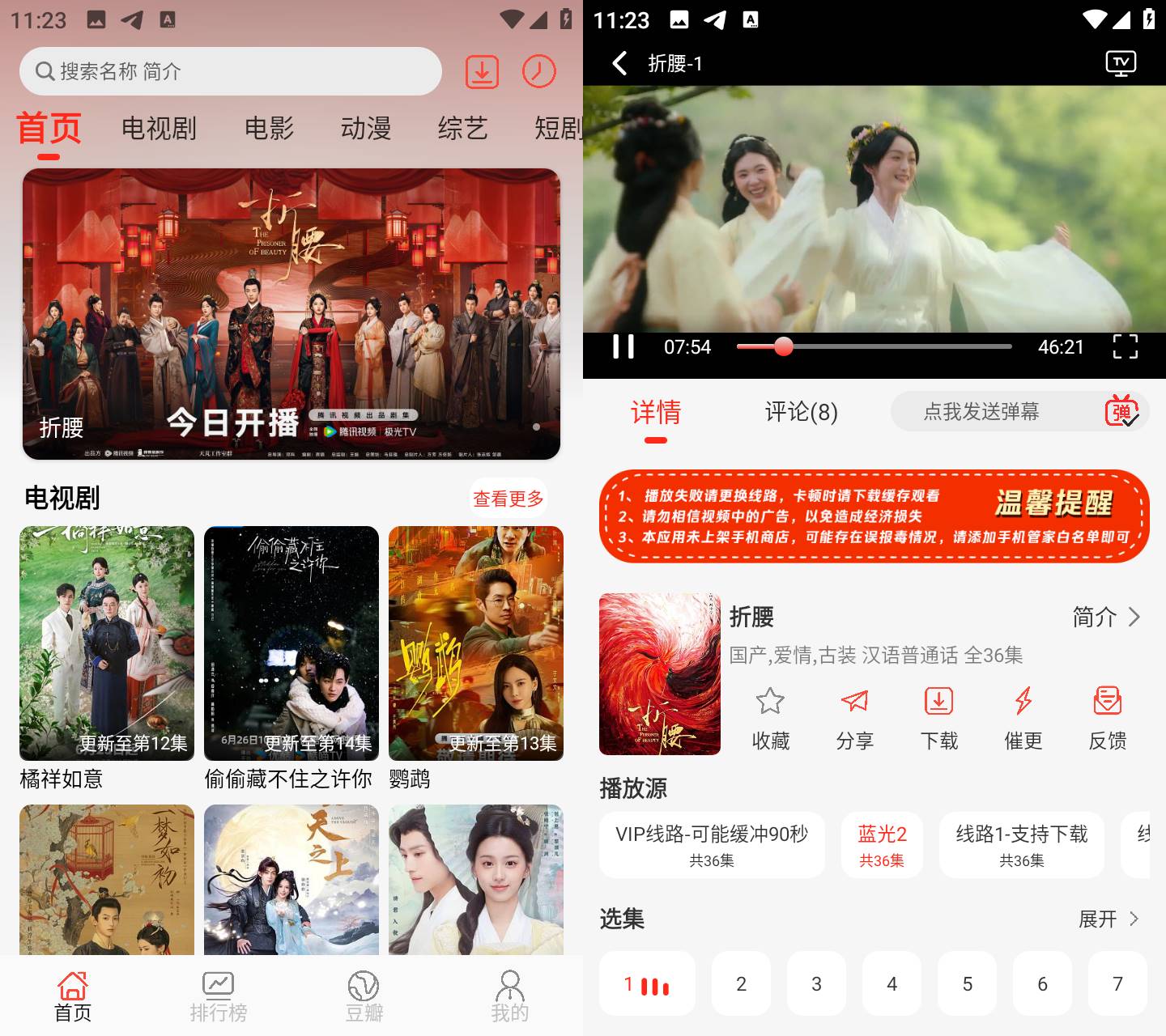Open the search box for titles
Screen dimensions: 1166x1036
230,71
